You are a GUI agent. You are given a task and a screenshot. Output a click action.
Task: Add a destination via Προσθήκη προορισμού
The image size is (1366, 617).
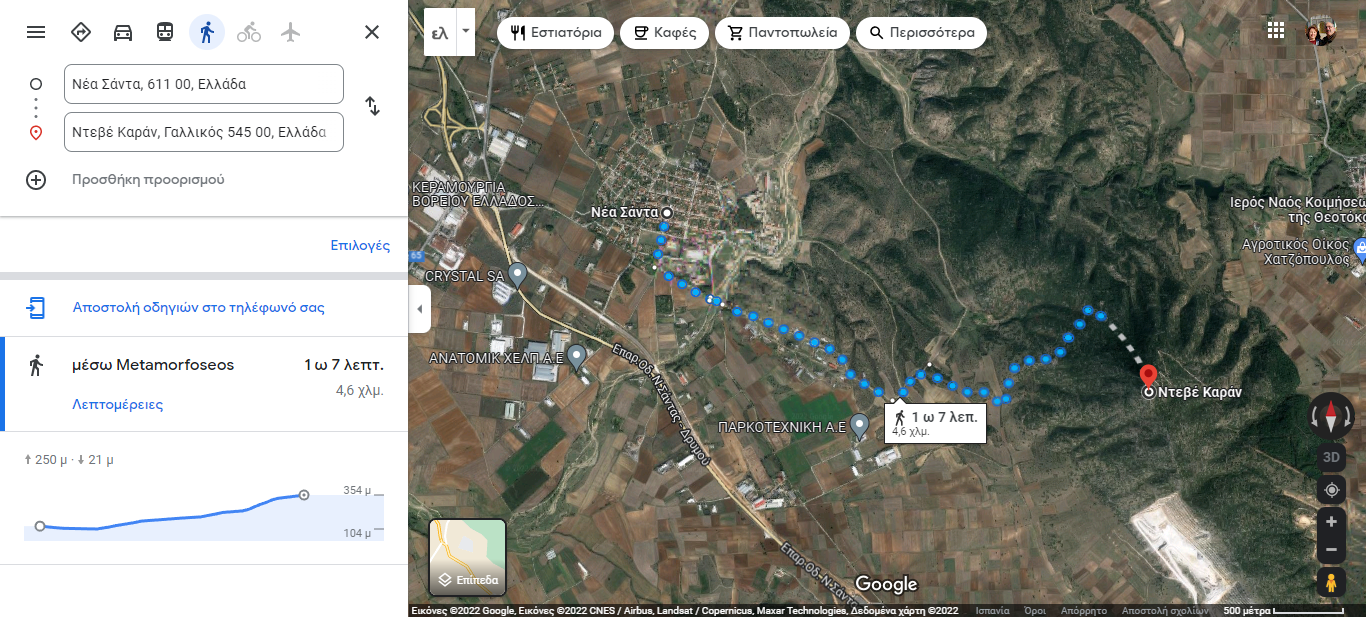coord(147,180)
